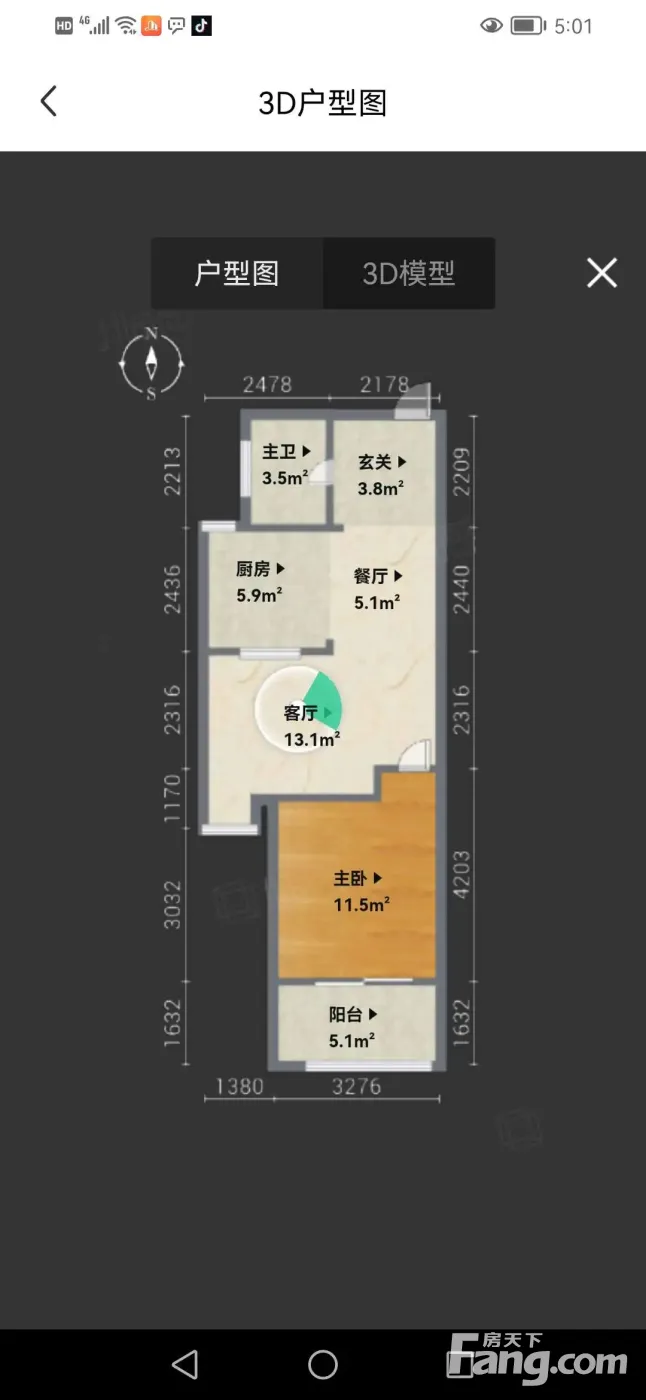Tap the system home button

point(323,1364)
